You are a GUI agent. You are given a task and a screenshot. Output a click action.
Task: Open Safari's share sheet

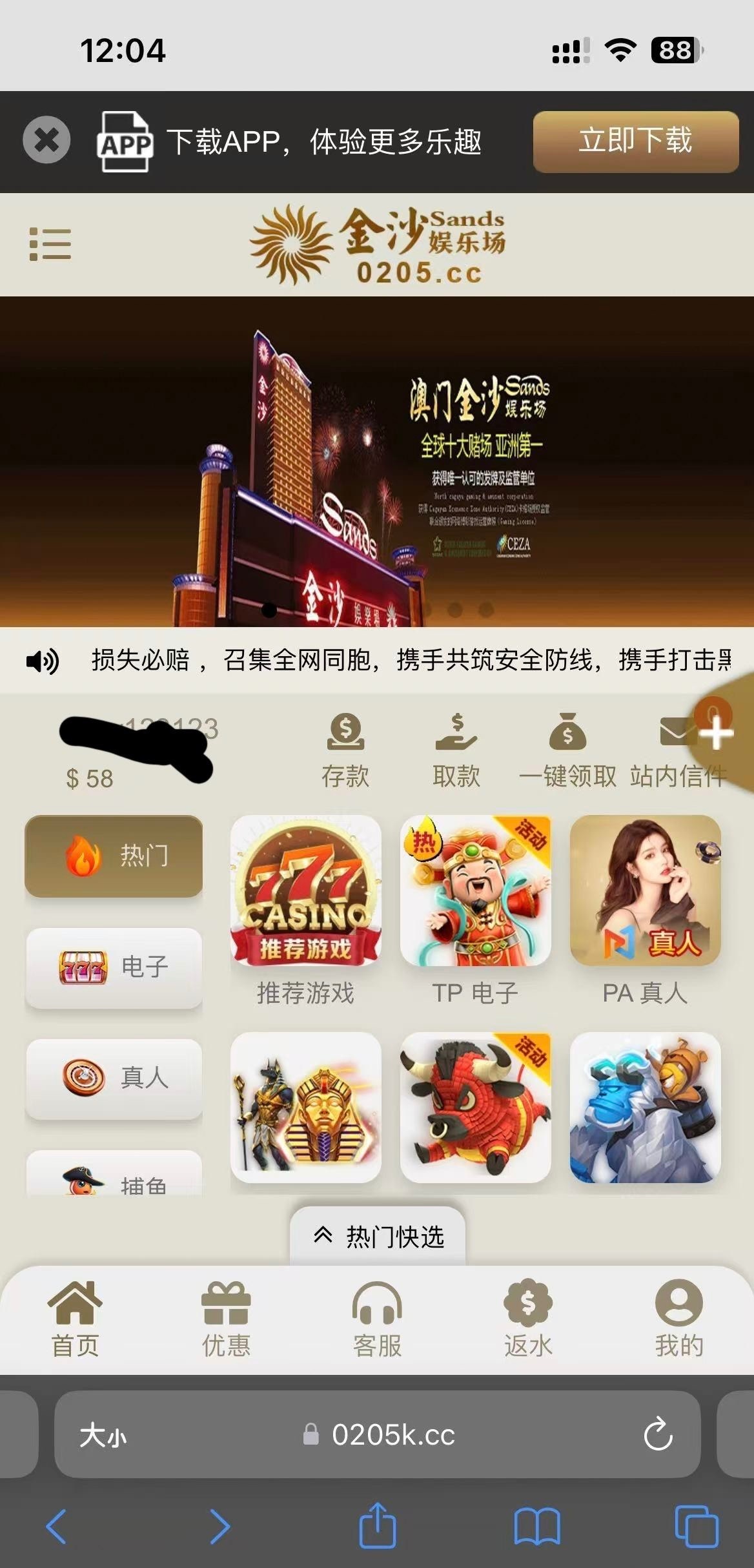378,1526
